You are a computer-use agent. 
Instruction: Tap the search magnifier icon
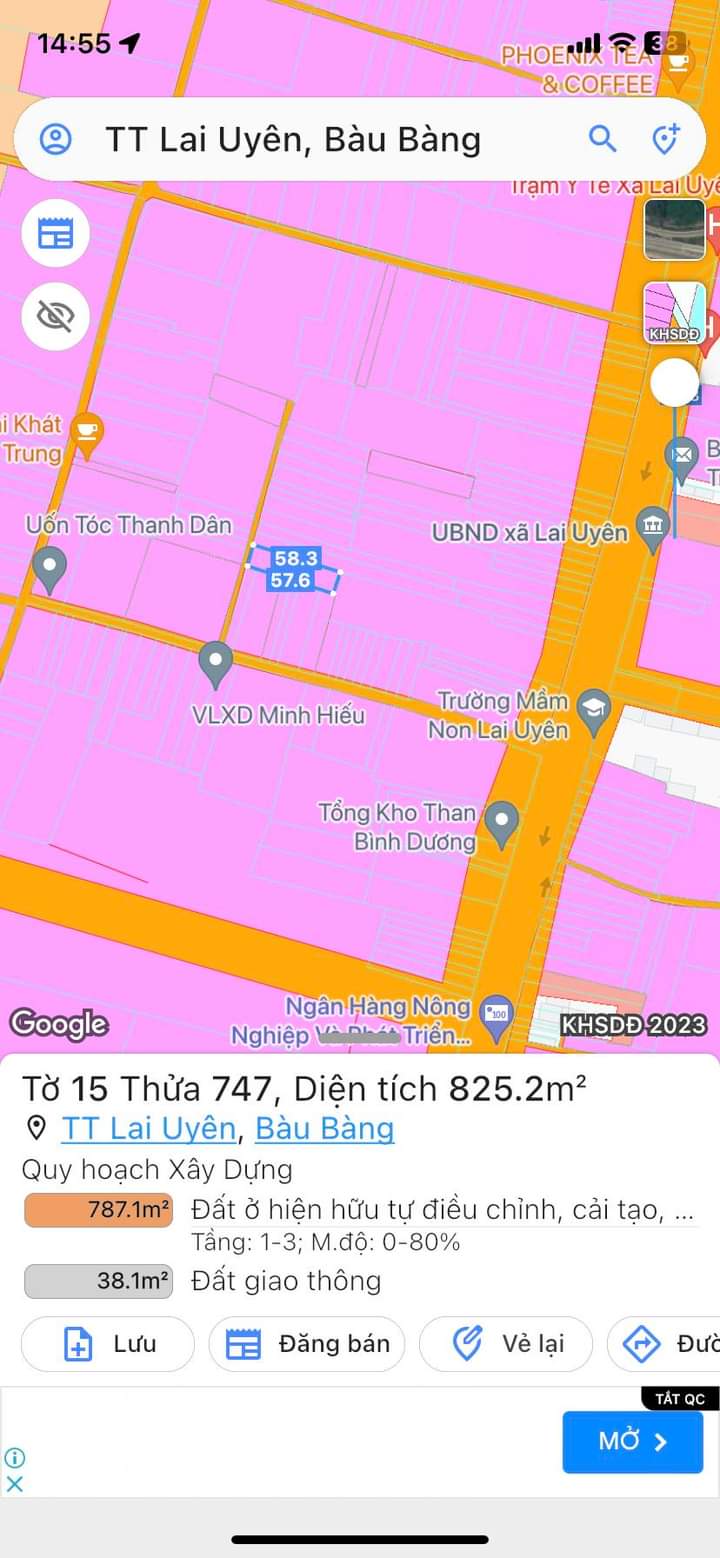coord(602,139)
